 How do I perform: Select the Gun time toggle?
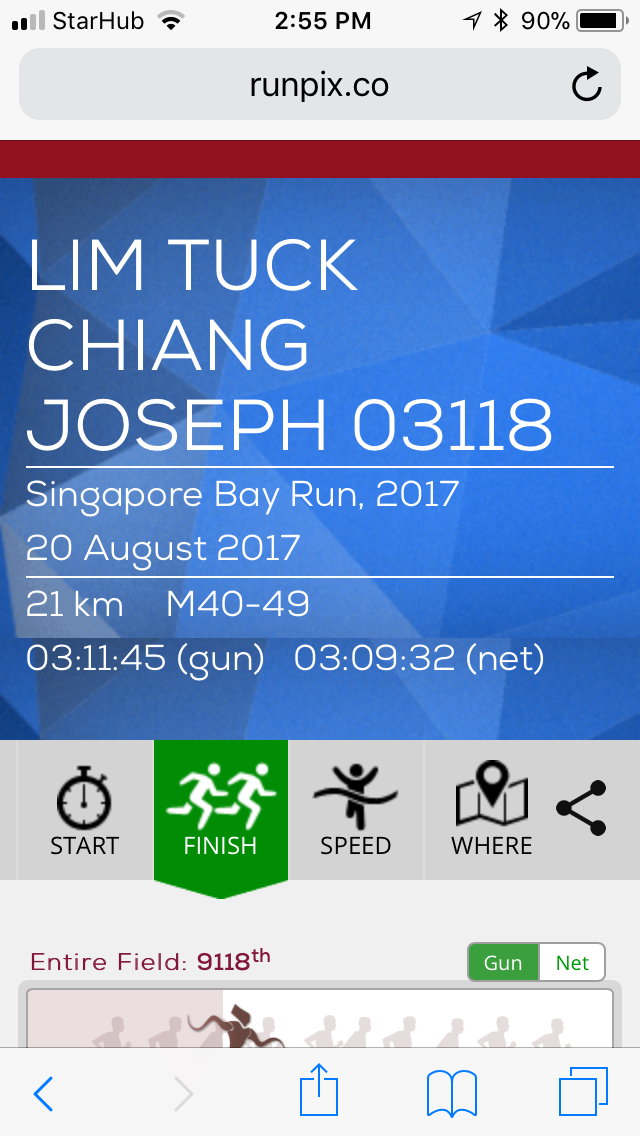click(503, 962)
